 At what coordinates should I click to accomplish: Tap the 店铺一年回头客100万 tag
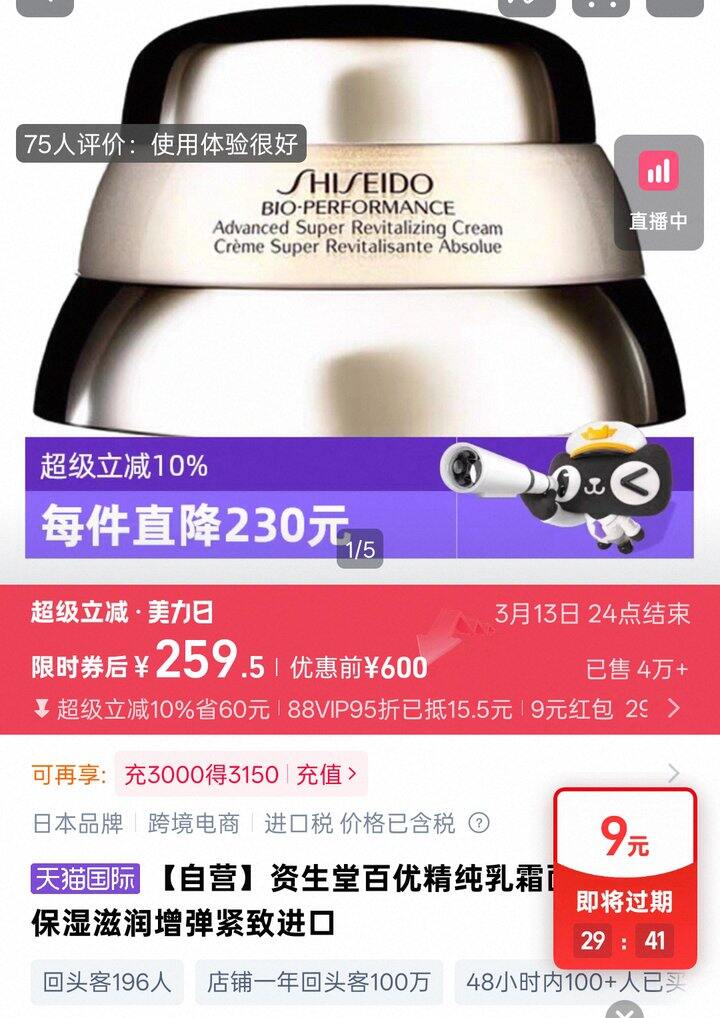(x=318, y=982)
